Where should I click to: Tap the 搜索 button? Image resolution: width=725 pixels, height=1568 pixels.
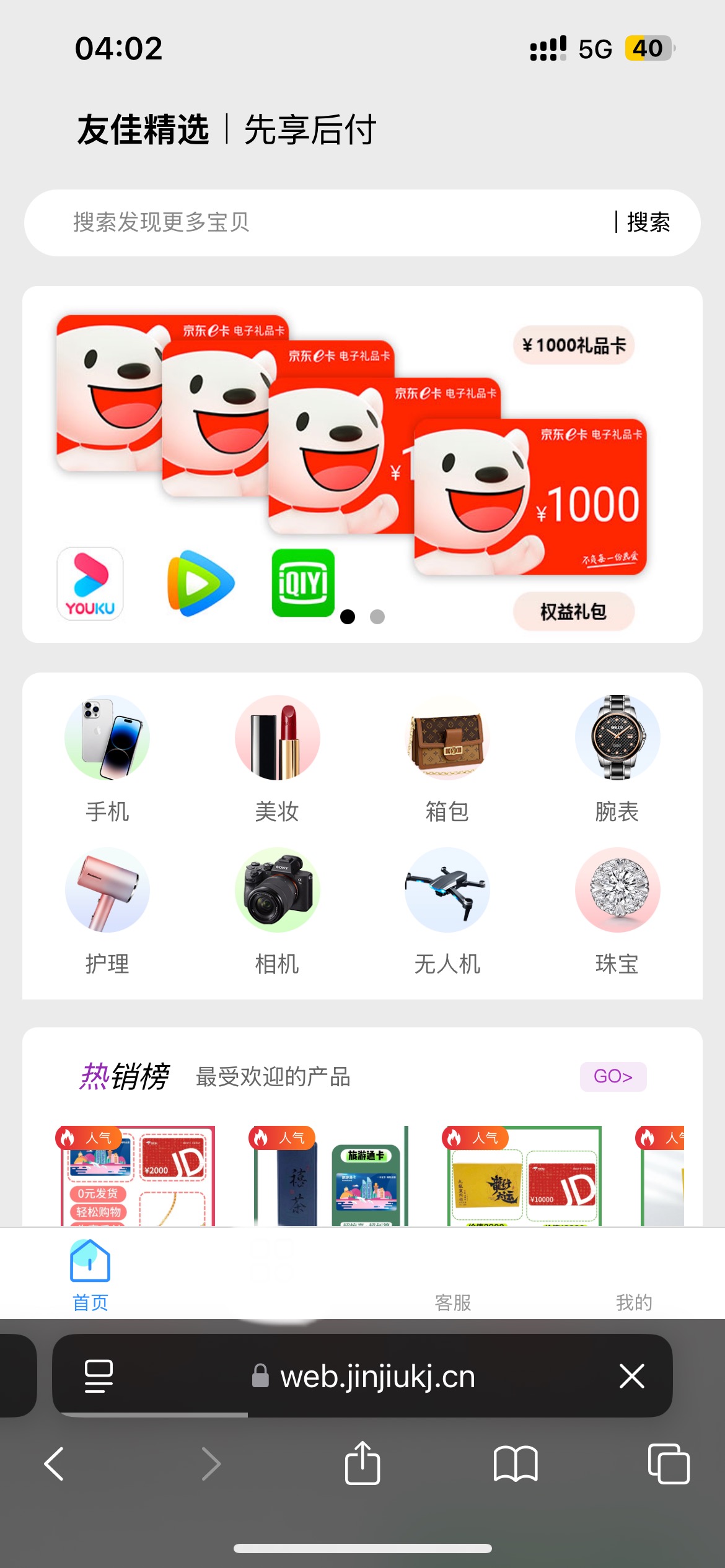[x=648, y=222]
